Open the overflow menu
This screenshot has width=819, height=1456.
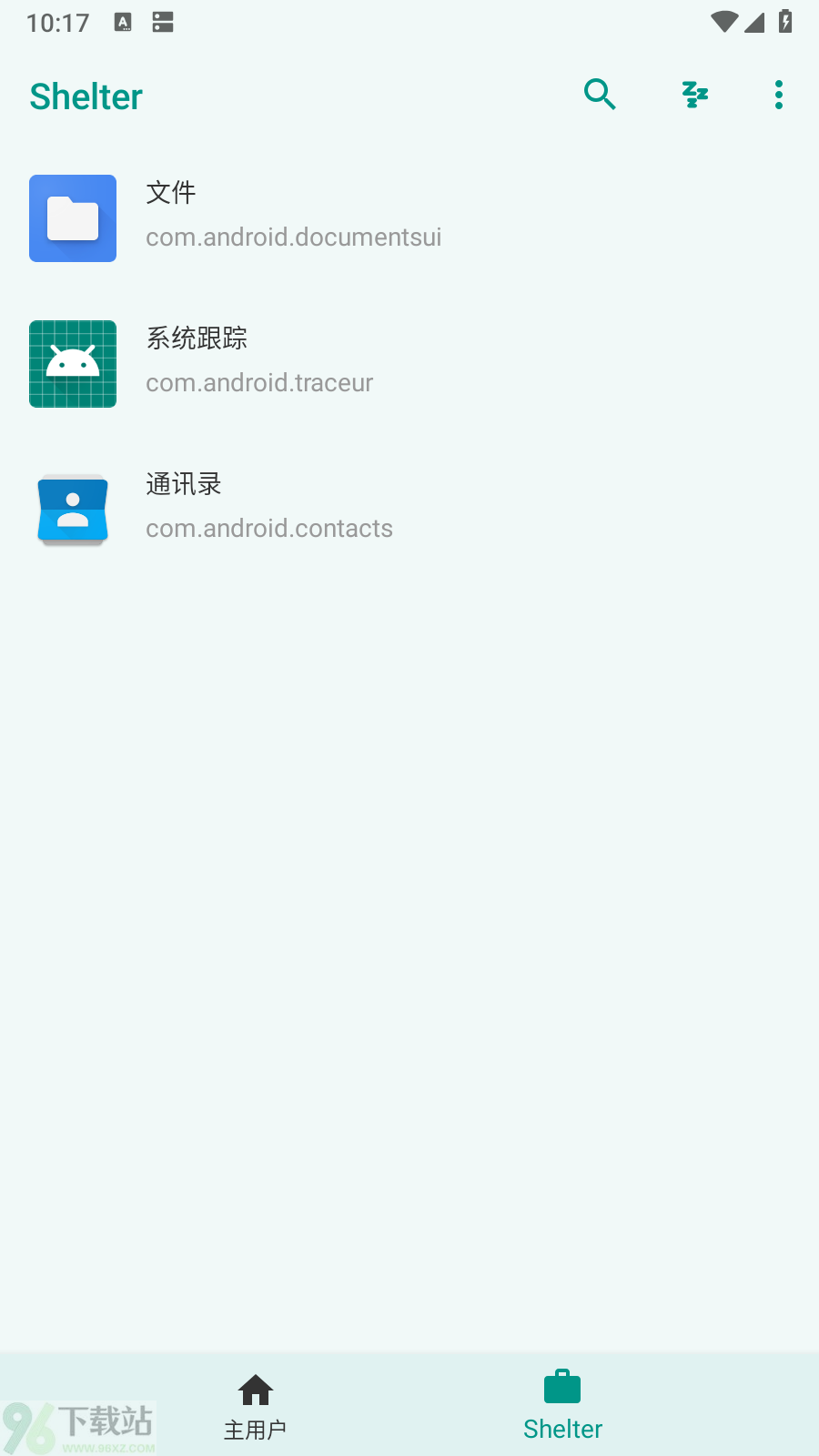click(779, 95)
